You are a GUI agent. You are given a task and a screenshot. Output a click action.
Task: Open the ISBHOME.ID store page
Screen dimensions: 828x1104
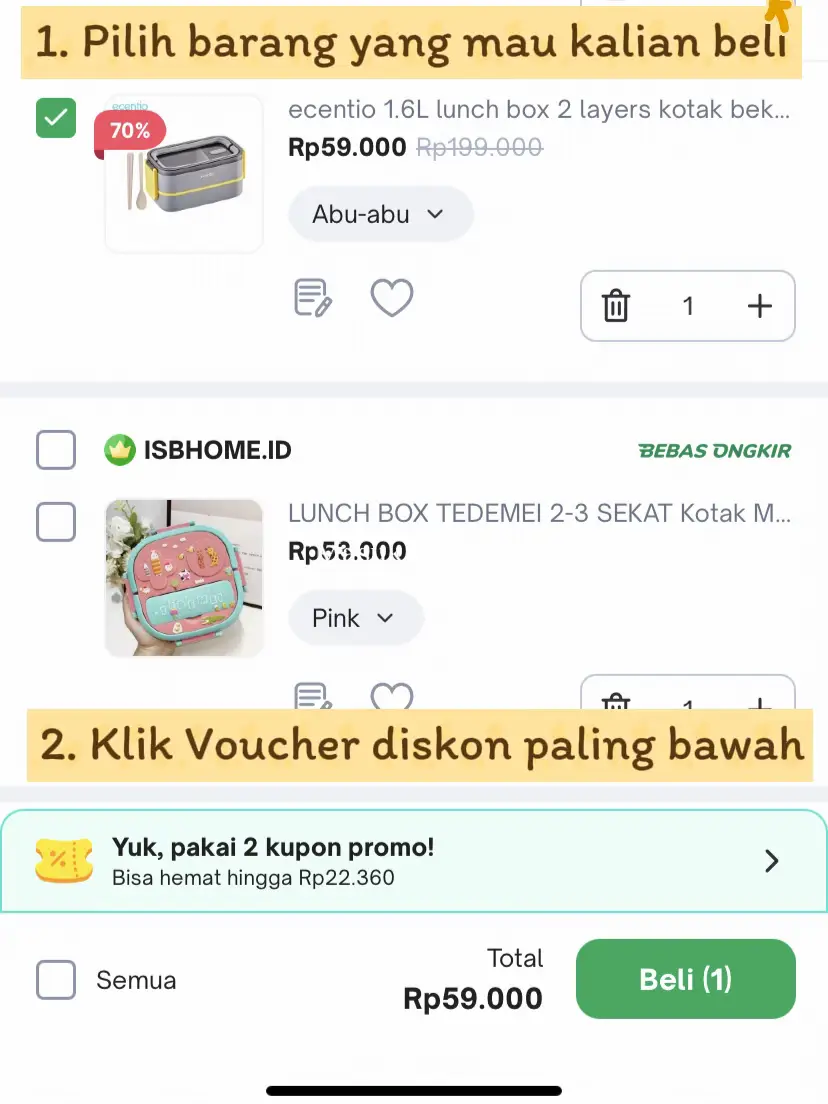point(217,450)
